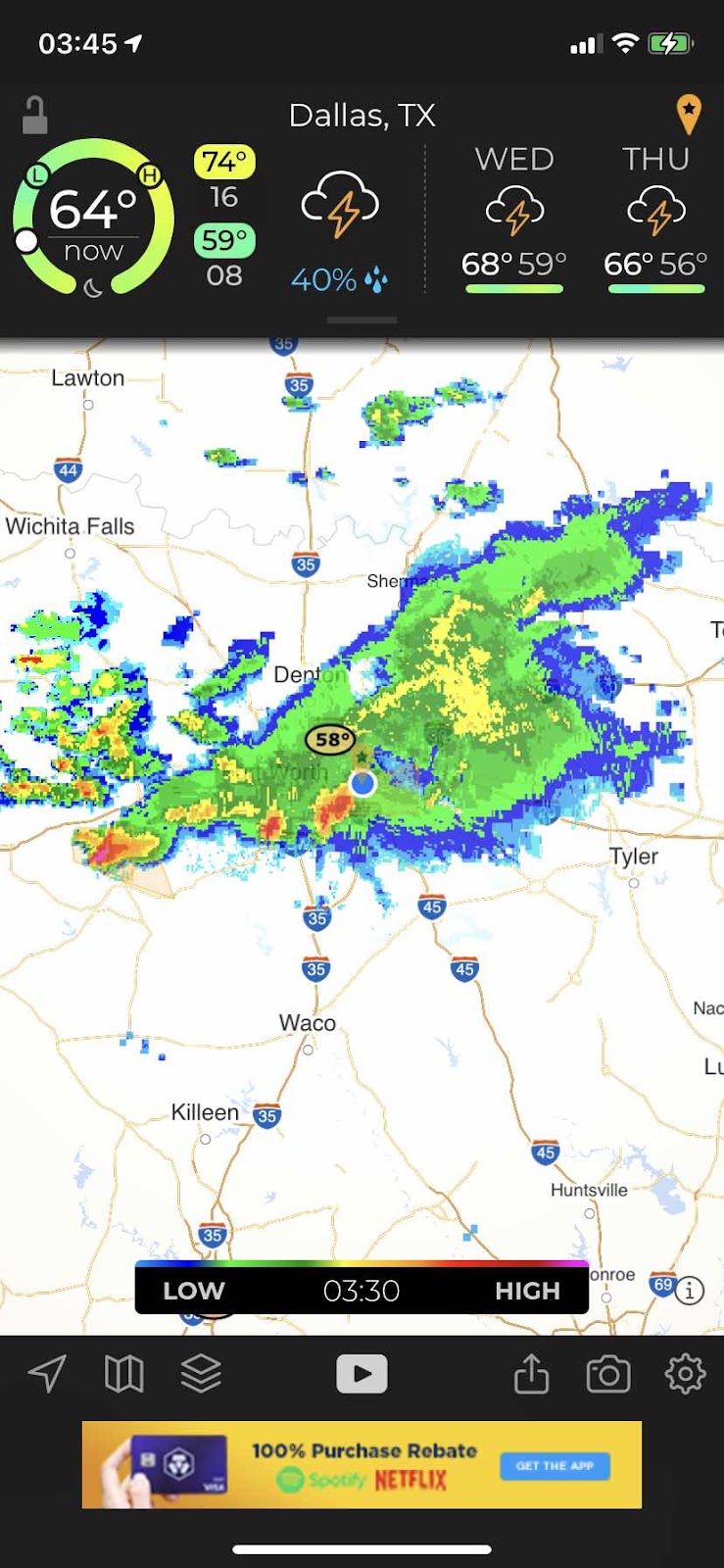Share the radar map
Viewport: 724px width, 1568px height.
pyautogui.click(x=531, y=1374)
